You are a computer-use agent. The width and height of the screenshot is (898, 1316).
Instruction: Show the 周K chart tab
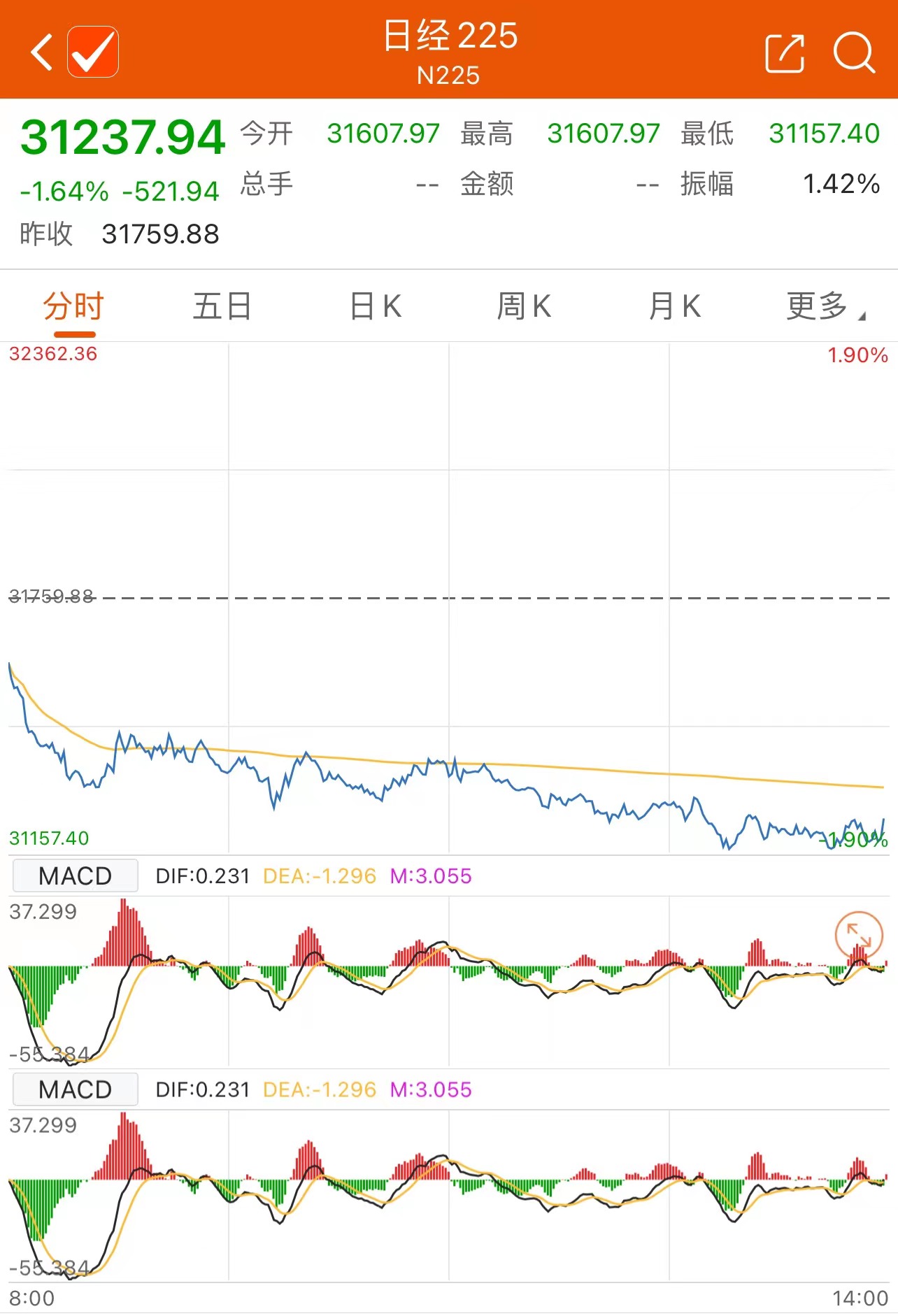pos(524,307)
